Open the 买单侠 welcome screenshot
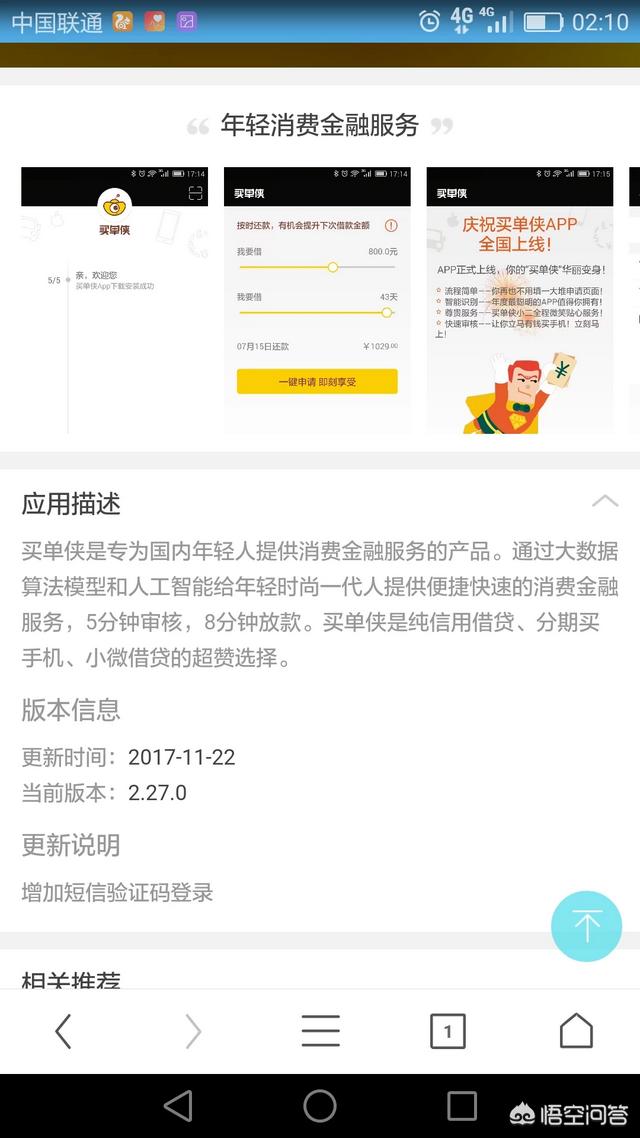Screen dimensions: 640x1138 pos(115,300)
